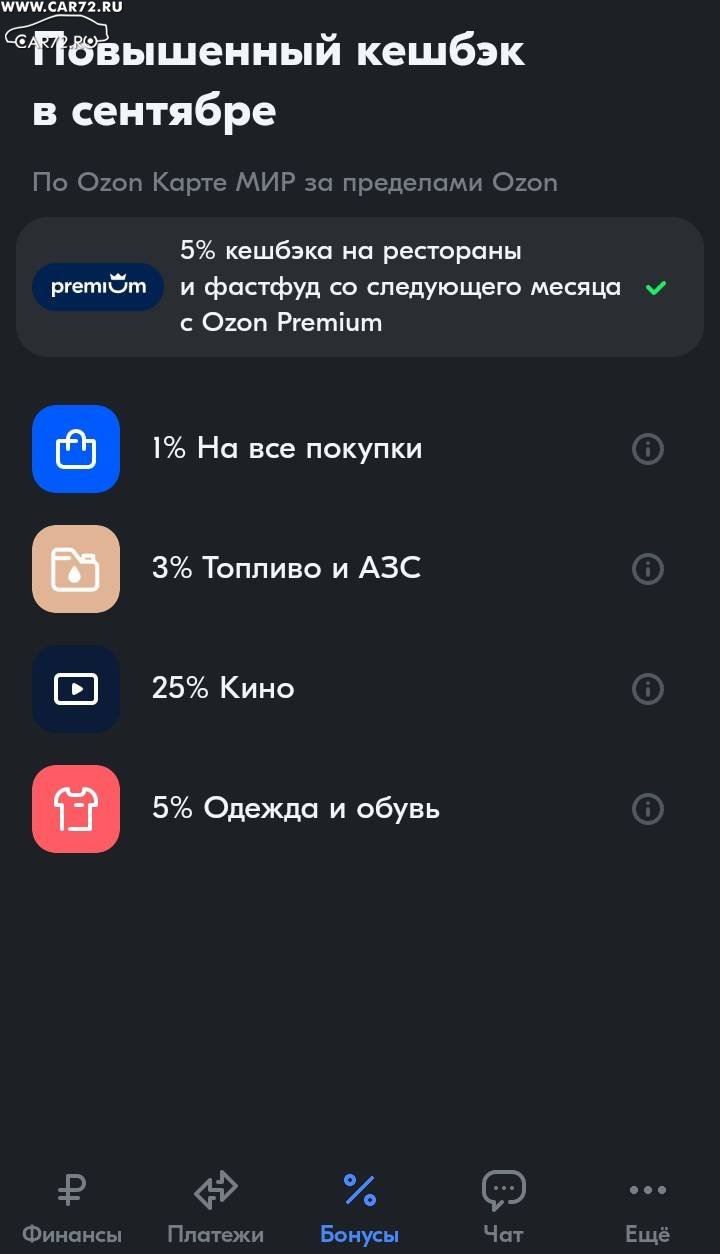This screenshot has height=1254, width=720.
Task: Open the Ещё tab
Action: tap(647, 1208)
